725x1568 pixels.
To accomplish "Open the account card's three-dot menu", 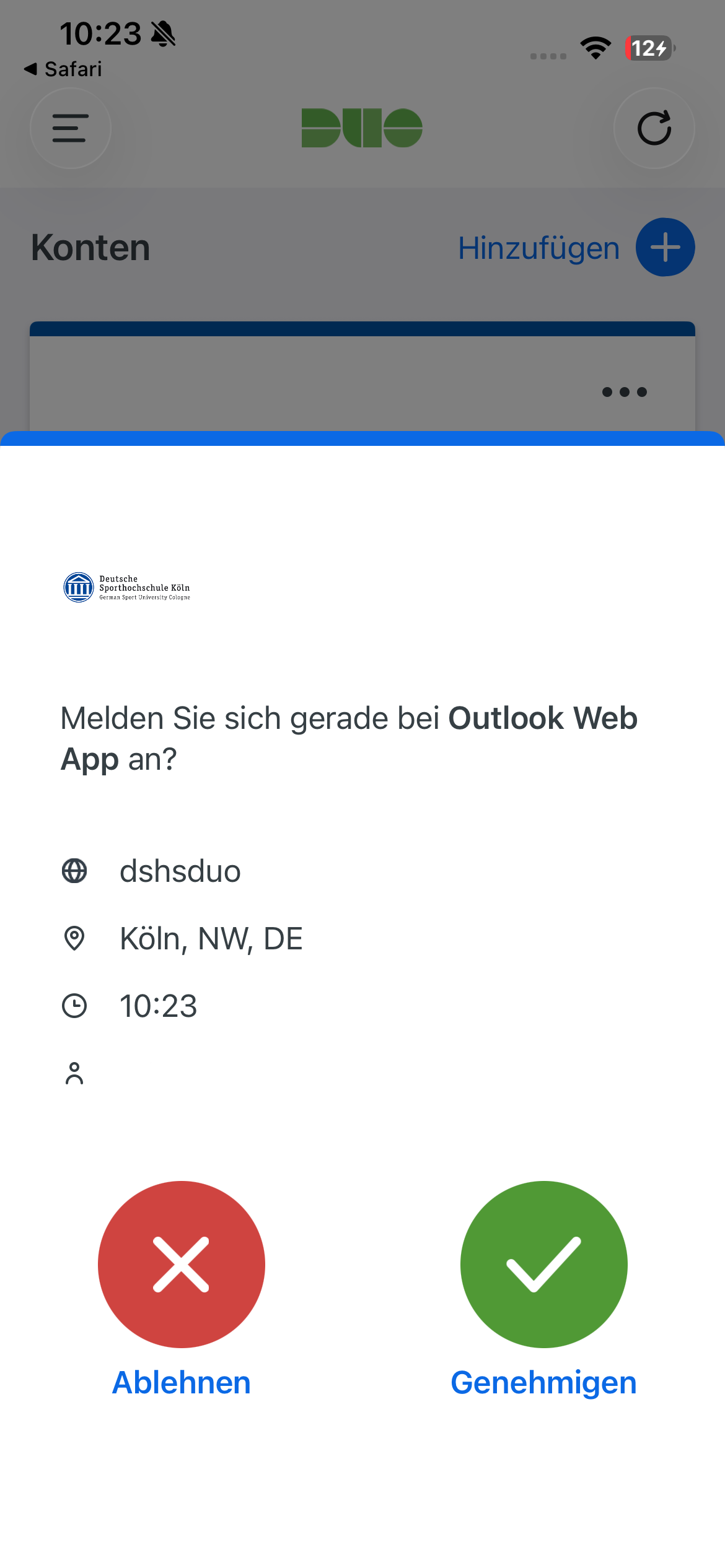I will tap(624, 392).
